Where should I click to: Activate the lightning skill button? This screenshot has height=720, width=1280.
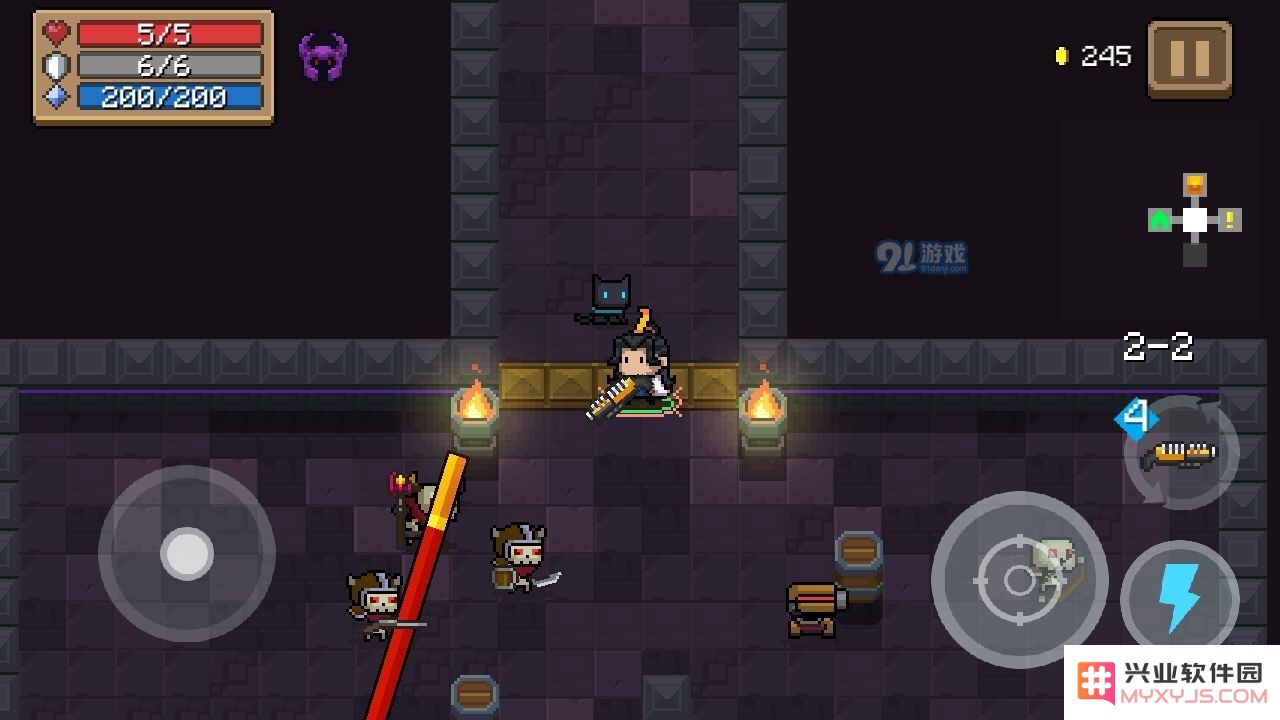pos(1179,599)
